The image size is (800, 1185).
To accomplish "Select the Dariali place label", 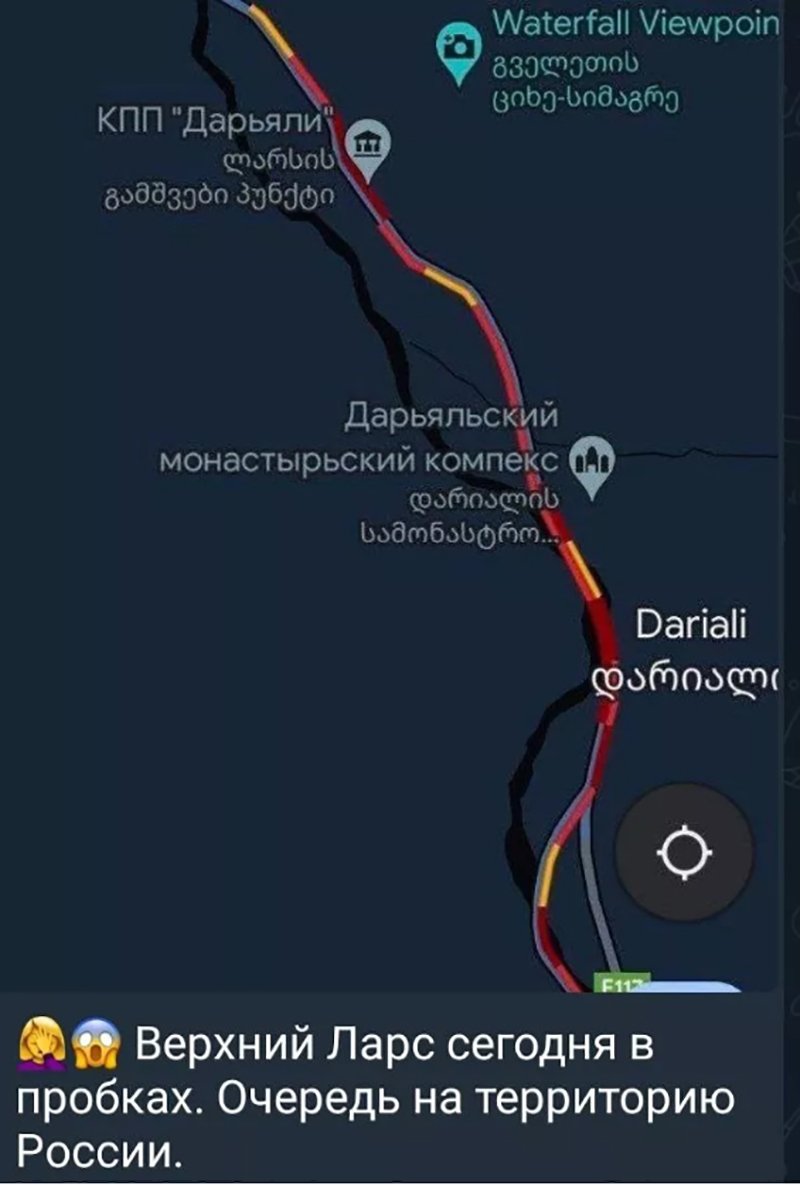I will pyautogui.click(x=690, y=624).
